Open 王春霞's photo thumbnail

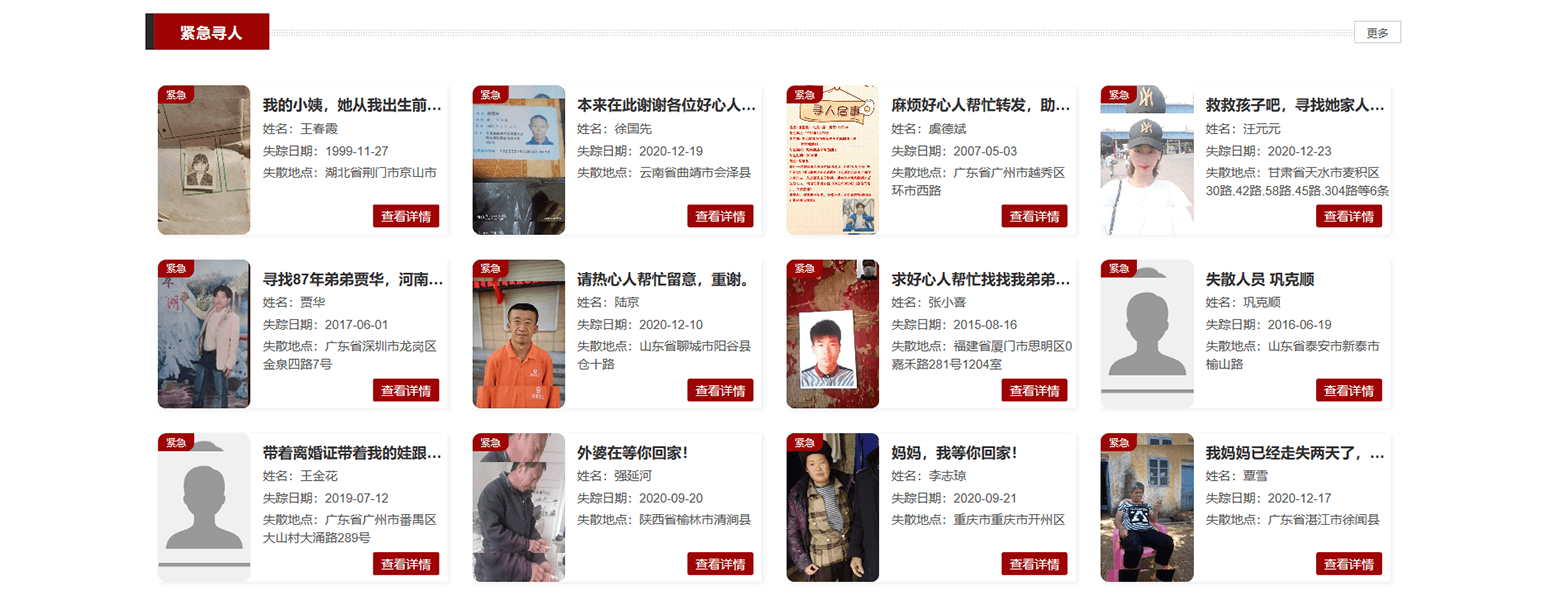(x=204, y=160)
